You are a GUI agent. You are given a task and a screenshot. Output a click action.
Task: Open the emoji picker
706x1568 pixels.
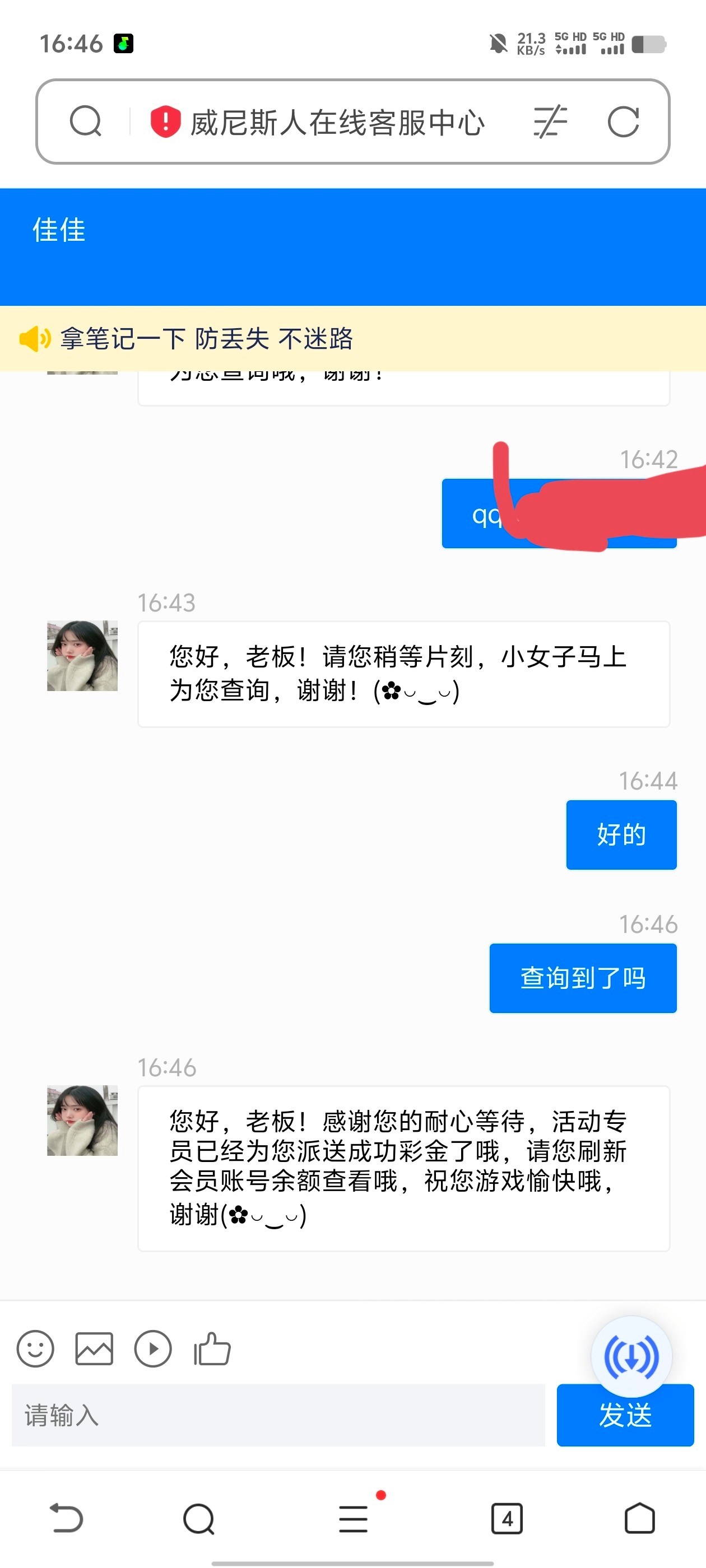pyautogui.click(x=35, y=1349)
